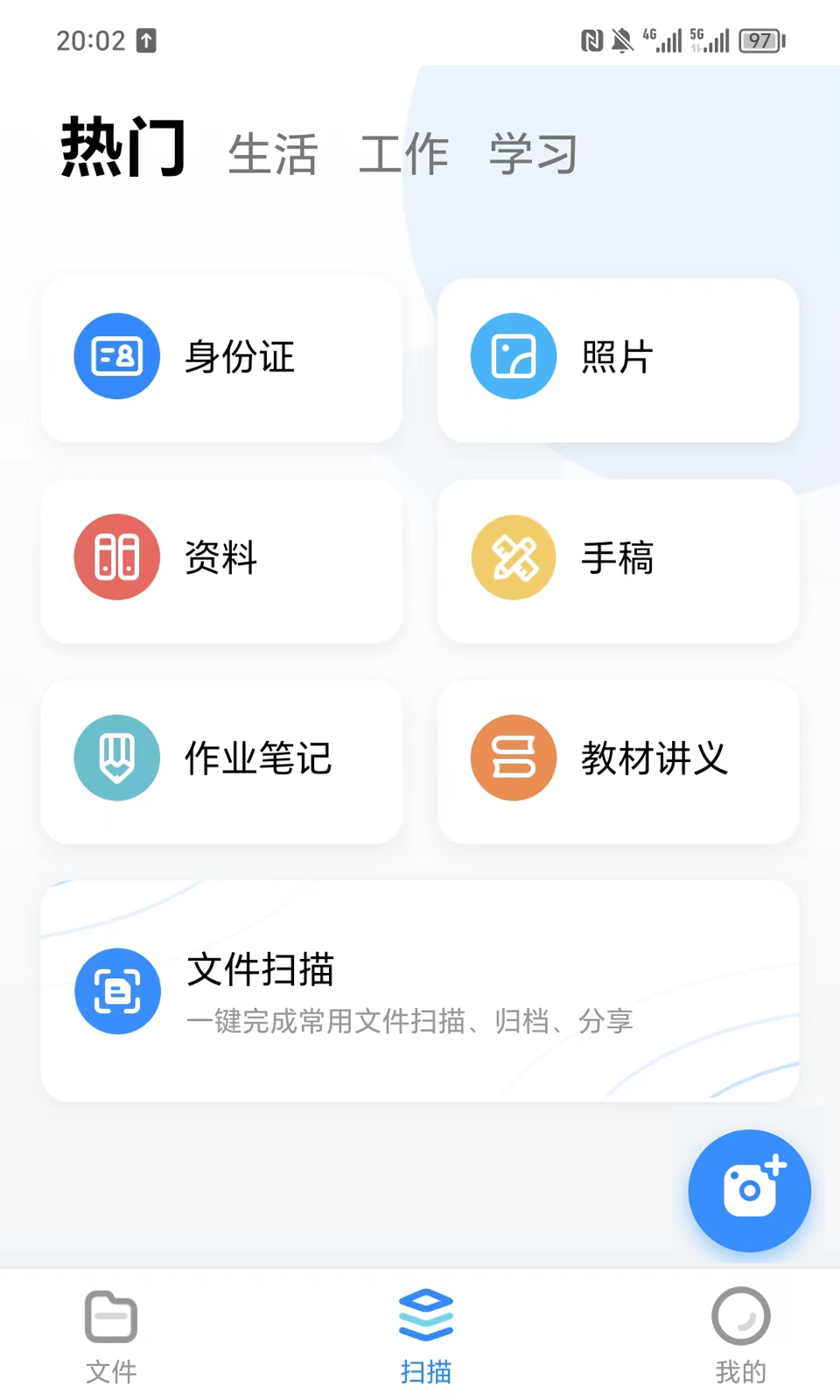Open 教材讲义 scanning
Viewport: 840px width, 1400px height.
[618, 760]
